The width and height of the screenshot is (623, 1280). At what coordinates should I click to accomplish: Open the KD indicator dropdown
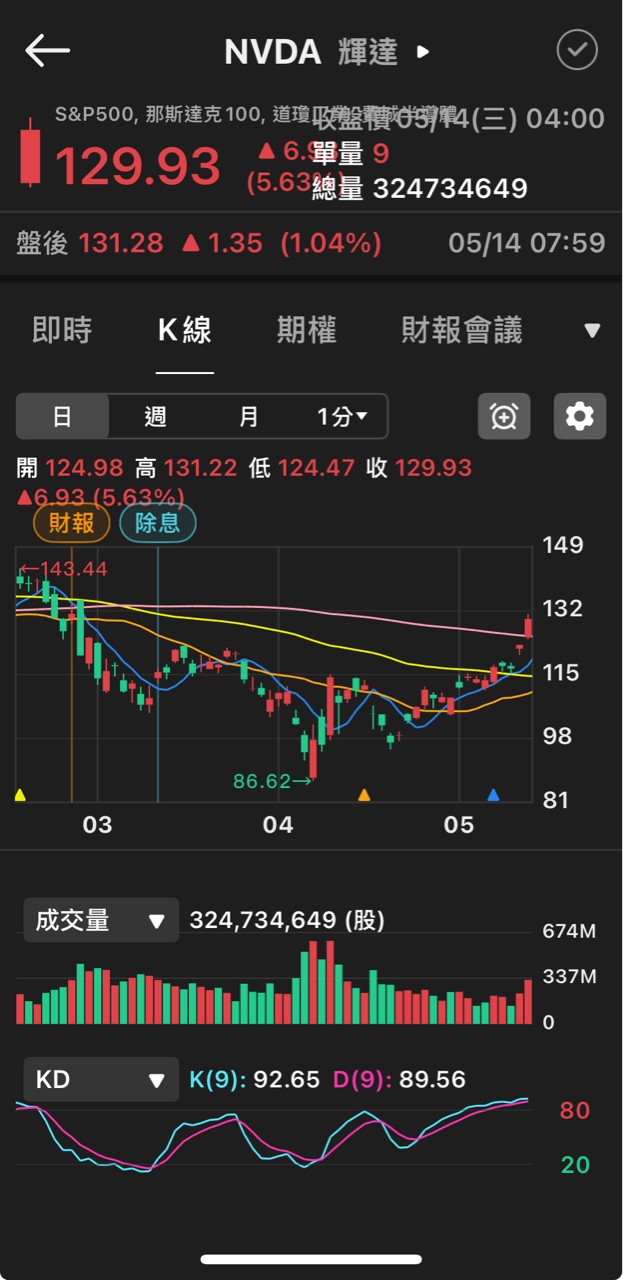click(x=100, y=1080)
